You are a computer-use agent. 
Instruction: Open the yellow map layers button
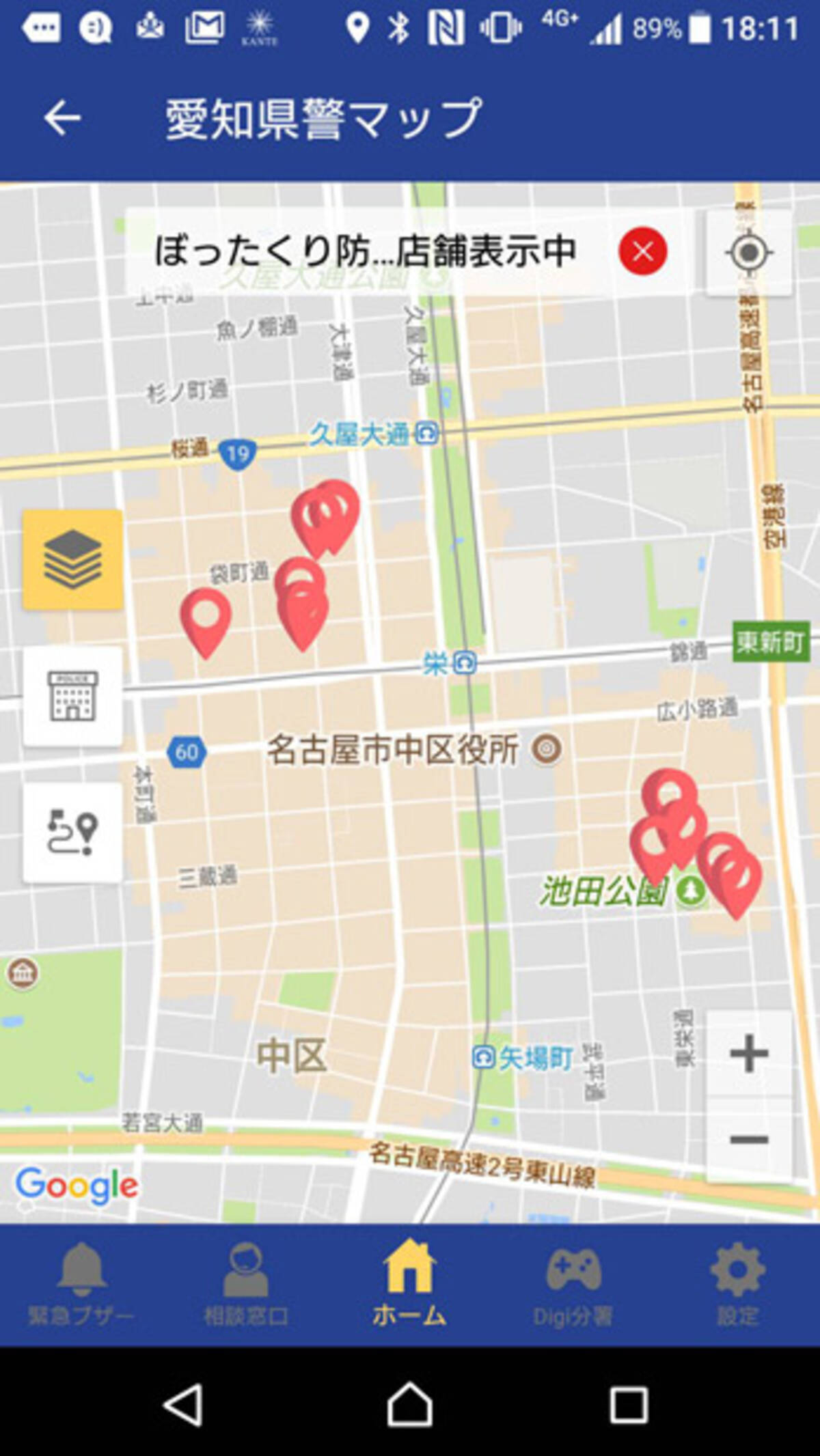(x=72, y=559)
